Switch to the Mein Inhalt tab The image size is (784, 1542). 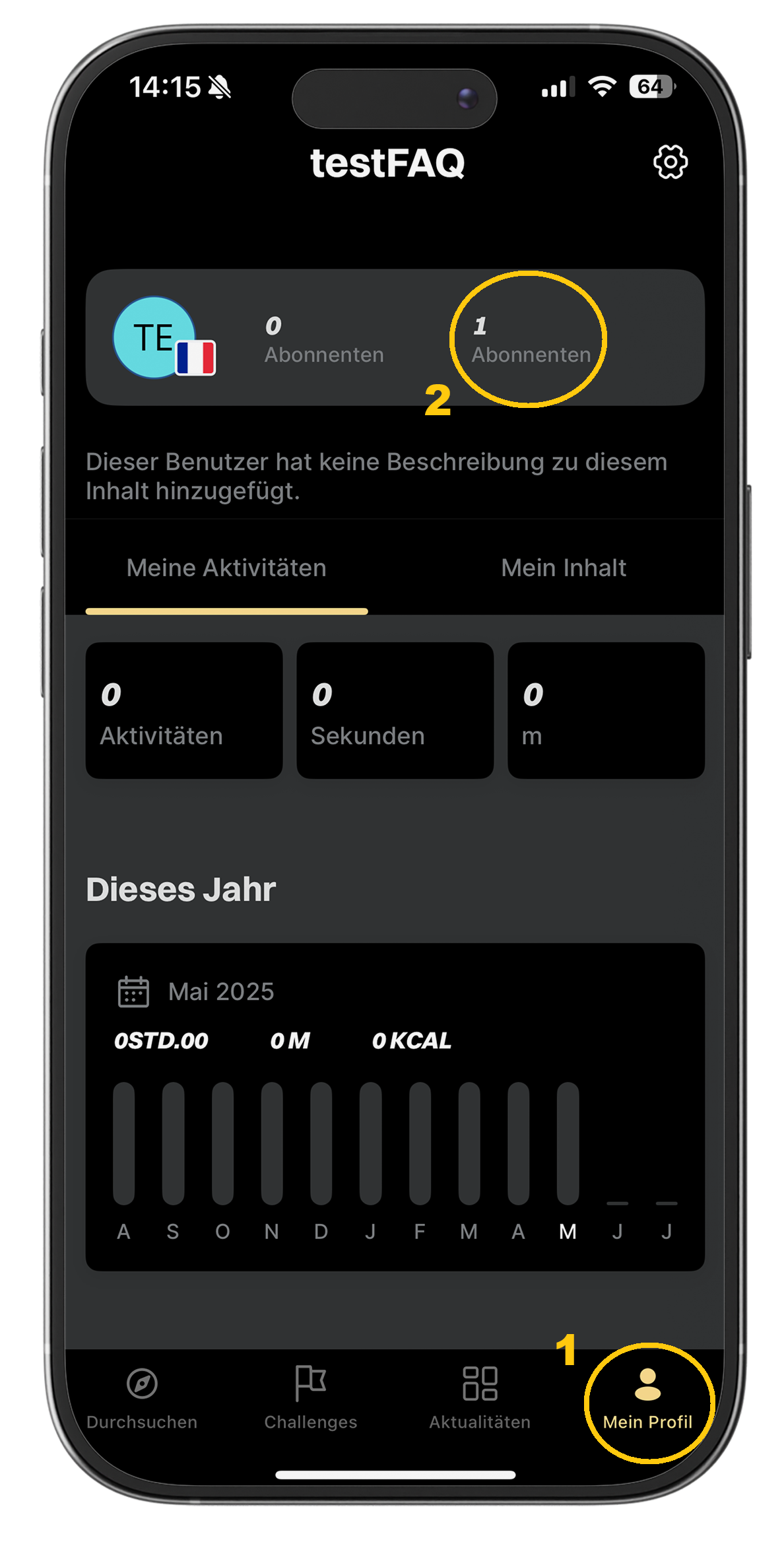pos(563,568)
